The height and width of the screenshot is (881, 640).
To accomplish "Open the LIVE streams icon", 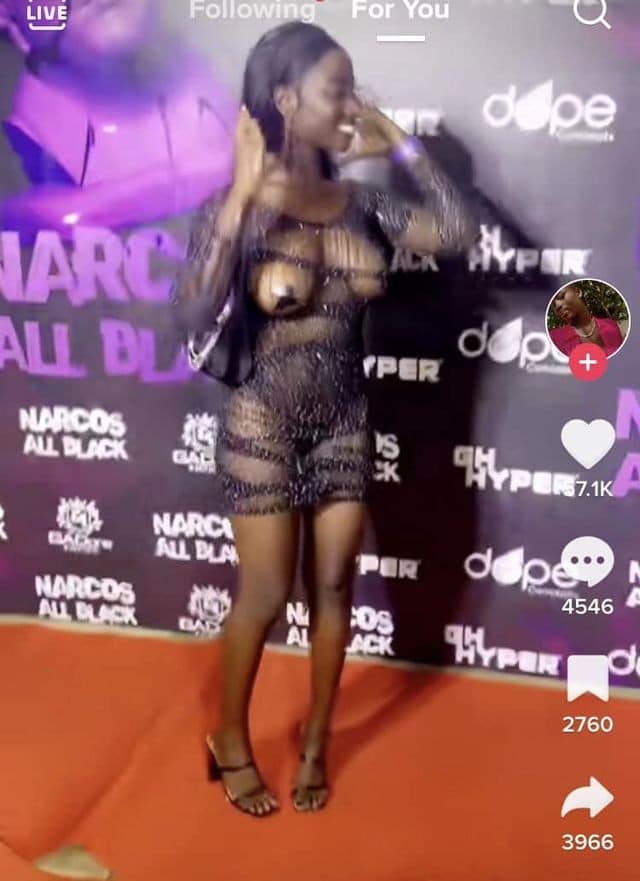I will click(x=47, y=13).
